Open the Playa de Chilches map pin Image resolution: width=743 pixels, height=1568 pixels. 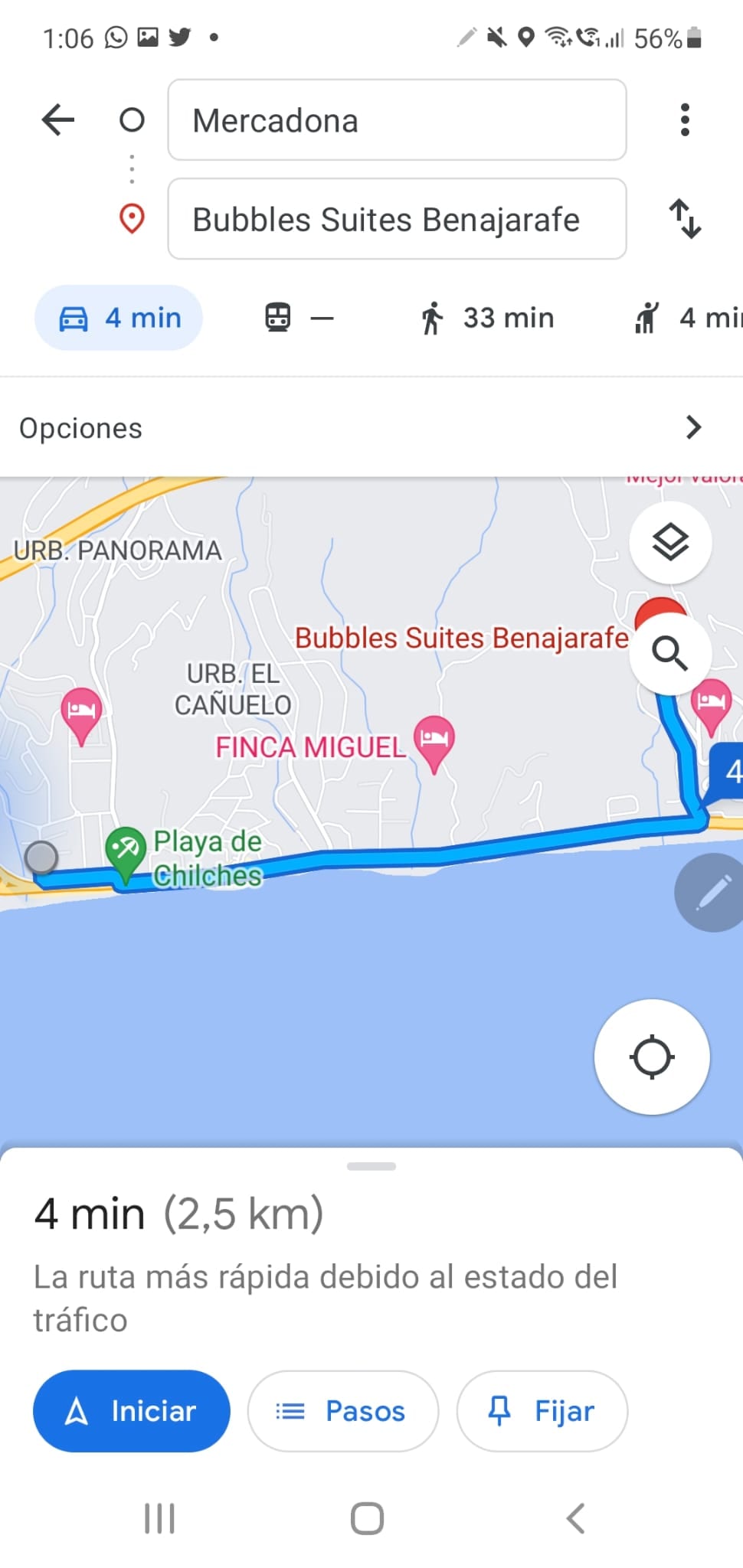(x=126, y=851)
